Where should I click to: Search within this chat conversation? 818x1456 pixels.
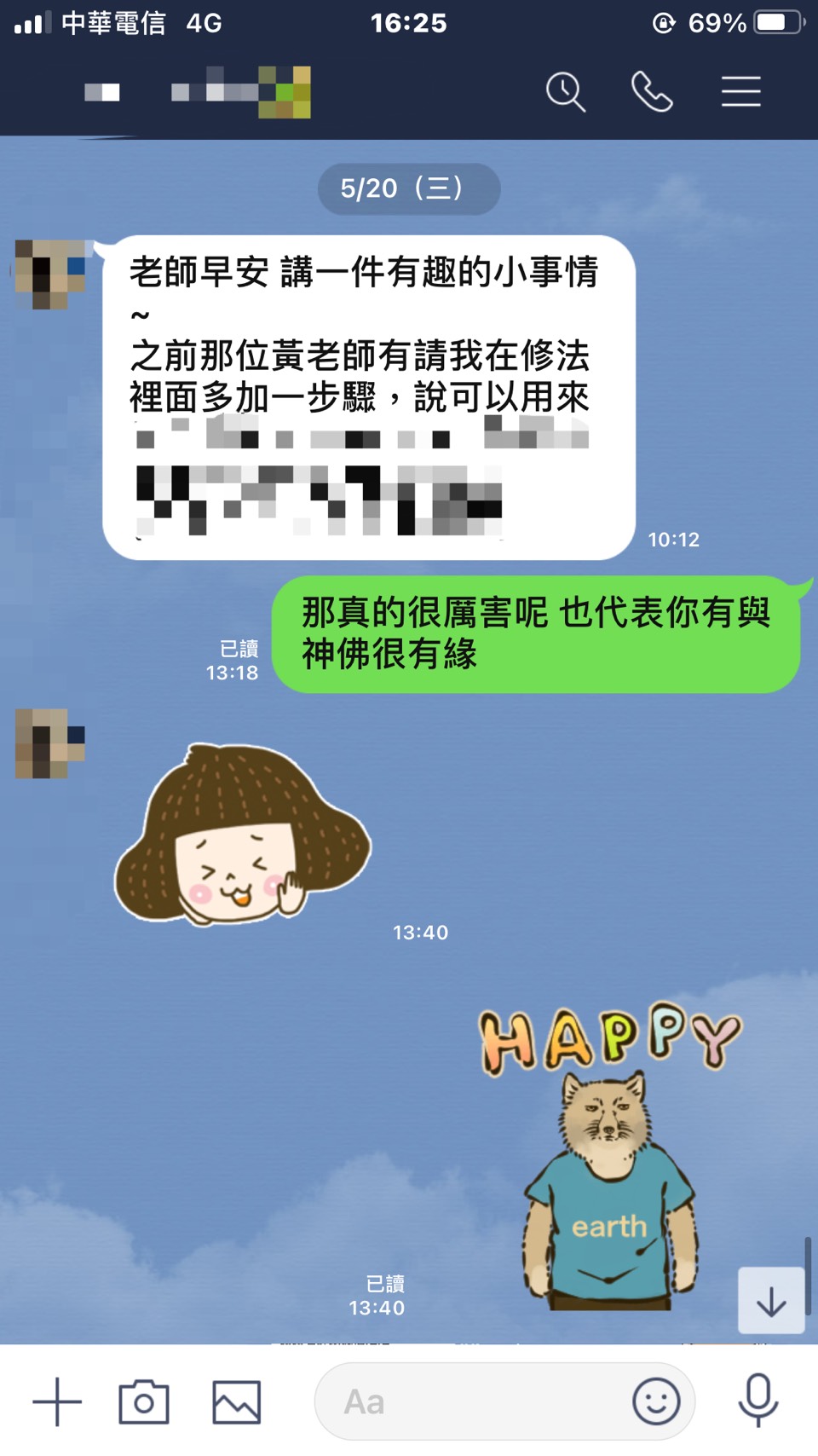(x=565, y=92)
